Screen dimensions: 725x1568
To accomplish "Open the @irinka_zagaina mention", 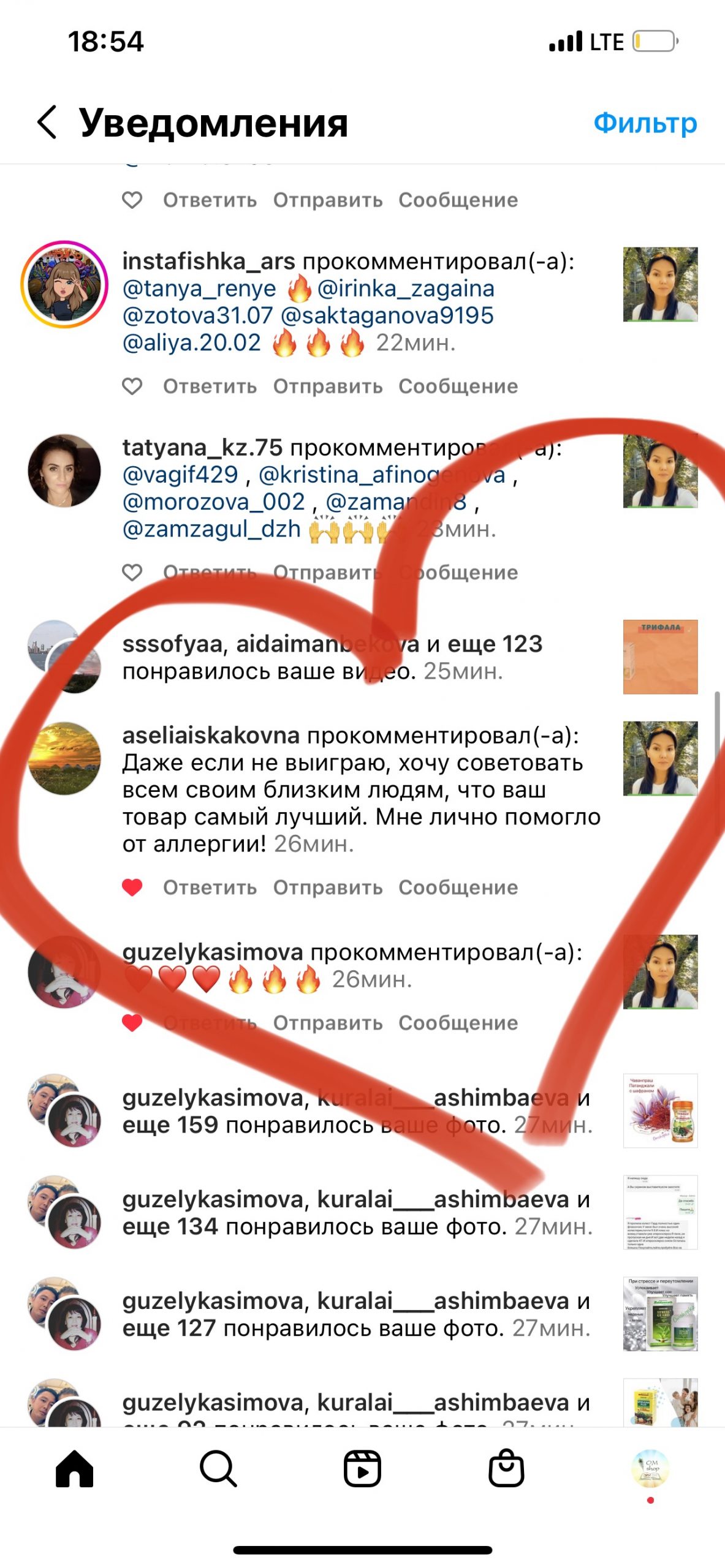I will point(406,288).
